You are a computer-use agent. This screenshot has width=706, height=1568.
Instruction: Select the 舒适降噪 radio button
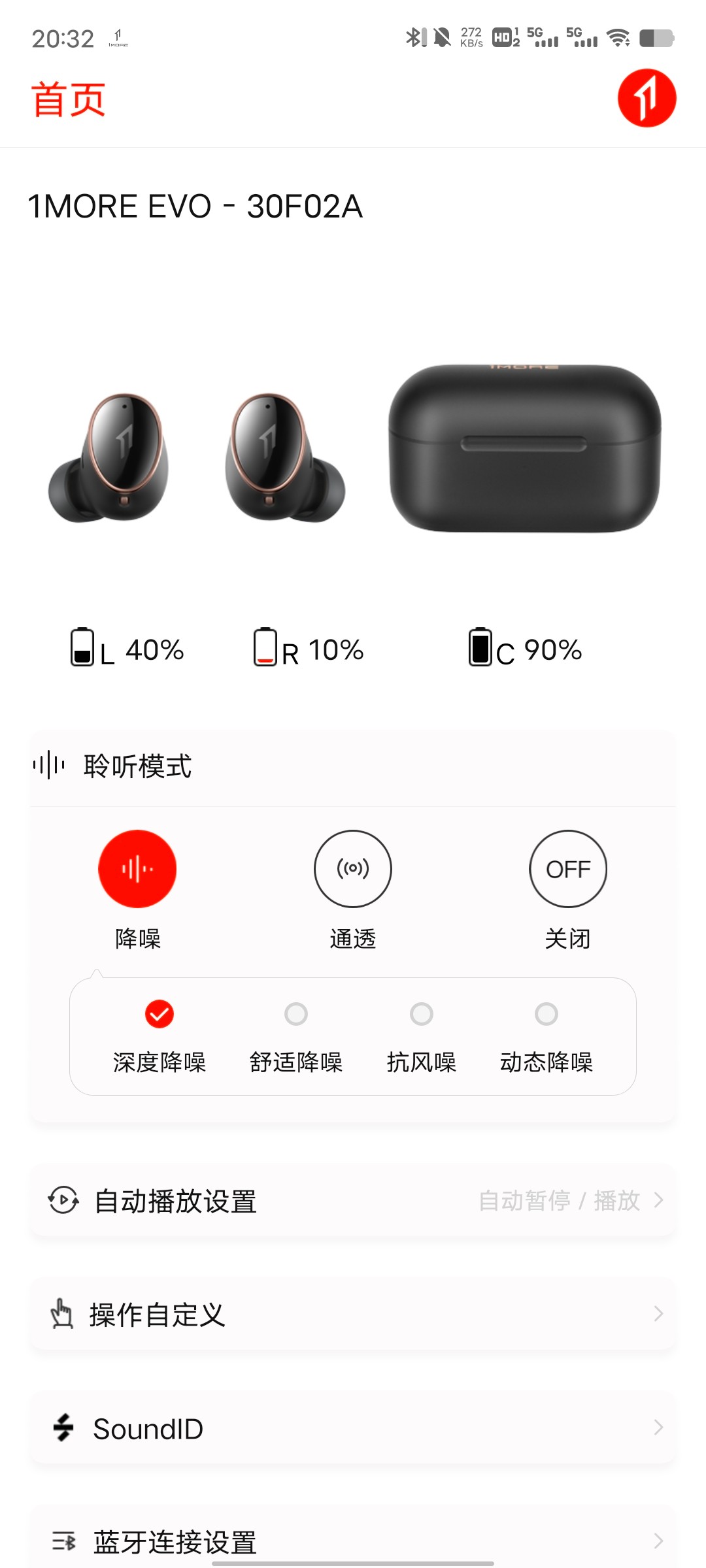[296, 1014]
